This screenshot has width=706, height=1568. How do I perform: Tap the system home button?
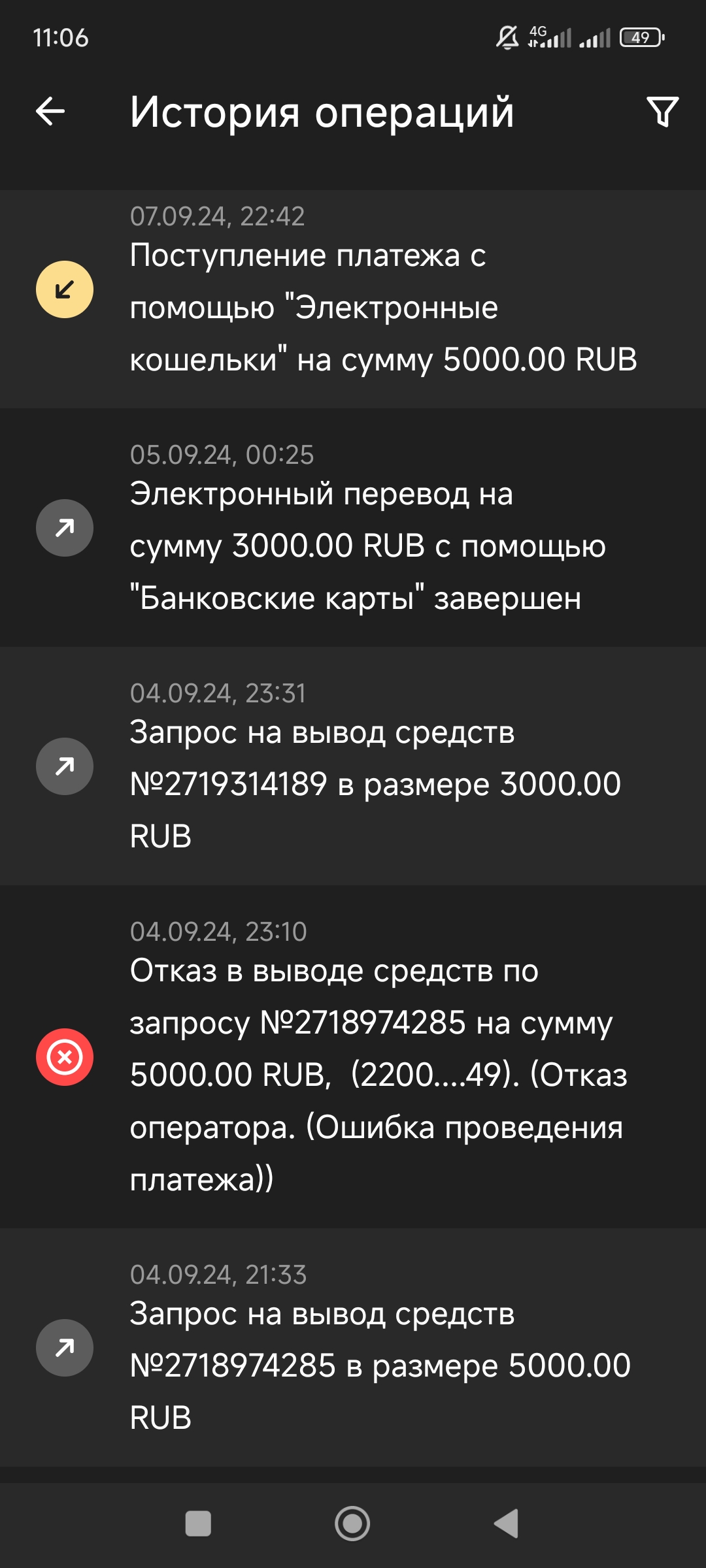click(x=352, y=1524)
